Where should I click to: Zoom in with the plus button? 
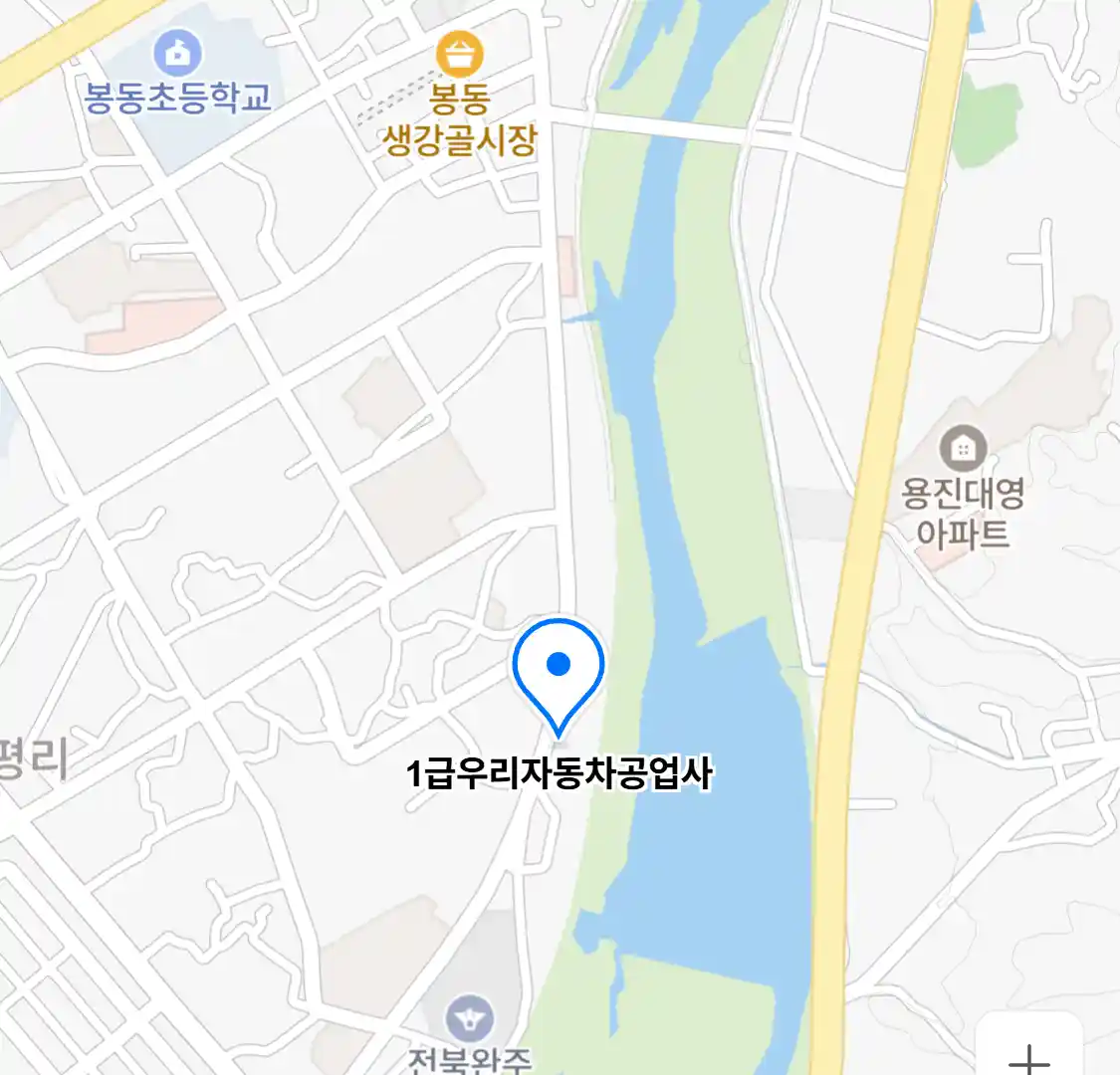(x=1029, y=1053)
